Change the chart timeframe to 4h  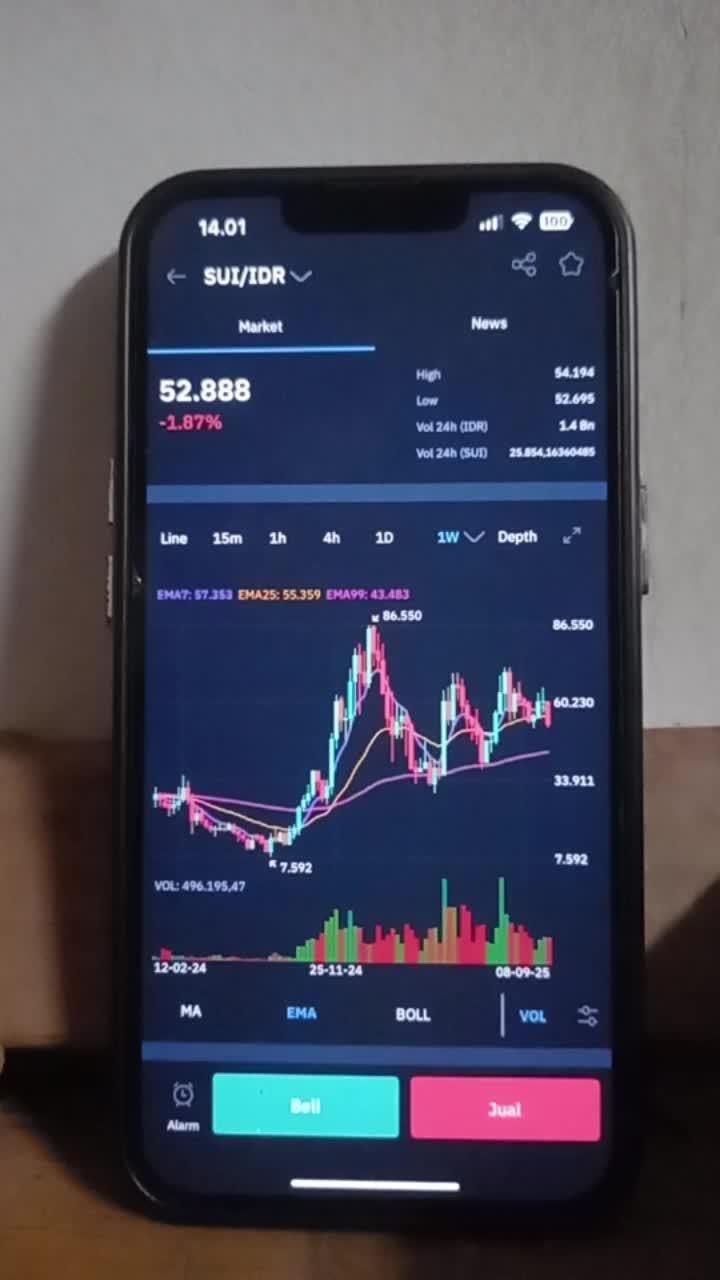(x=331, y=538)
